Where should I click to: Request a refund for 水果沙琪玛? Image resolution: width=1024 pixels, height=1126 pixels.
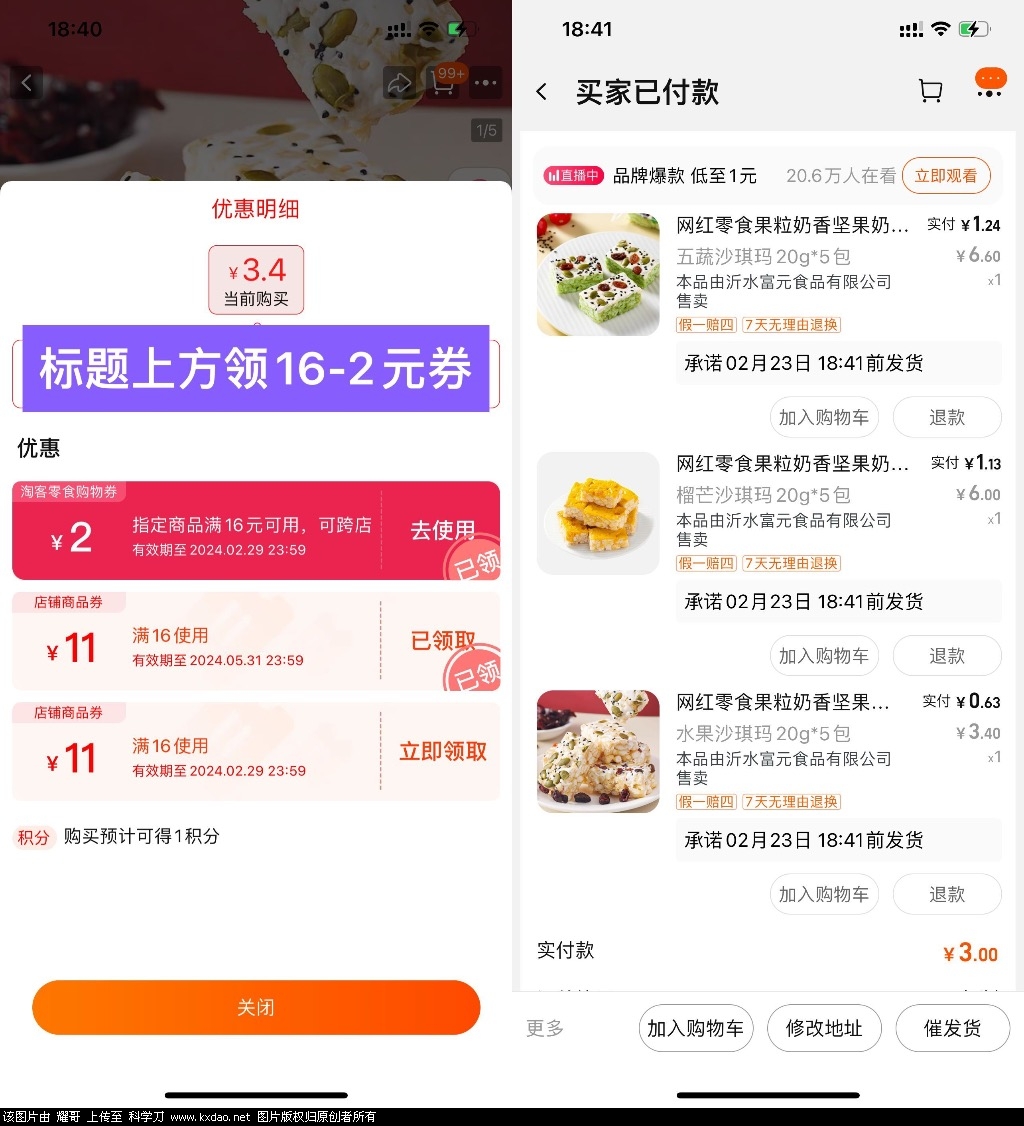coord(946,894)
